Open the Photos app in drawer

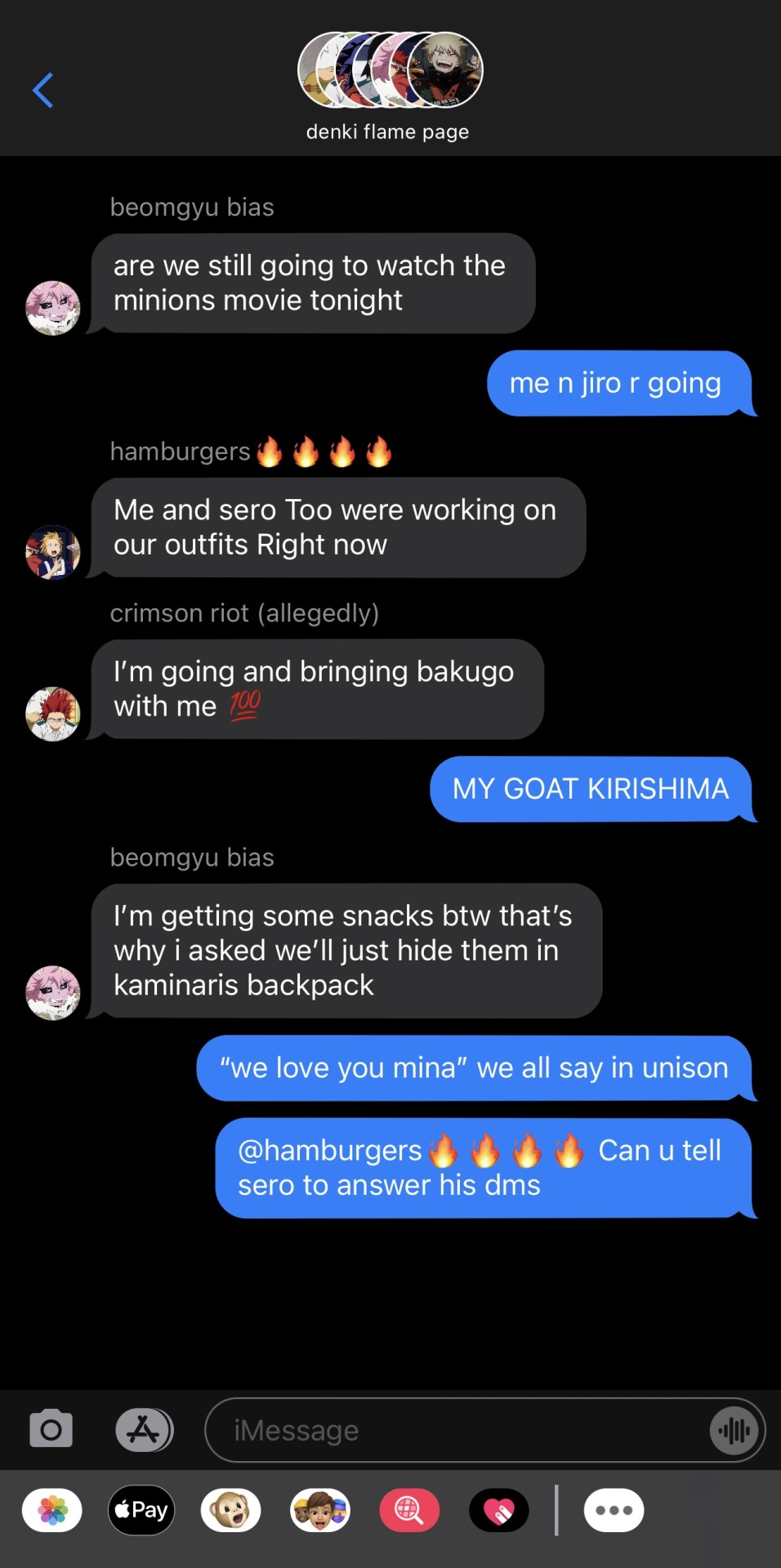(x=52, y=1510)
